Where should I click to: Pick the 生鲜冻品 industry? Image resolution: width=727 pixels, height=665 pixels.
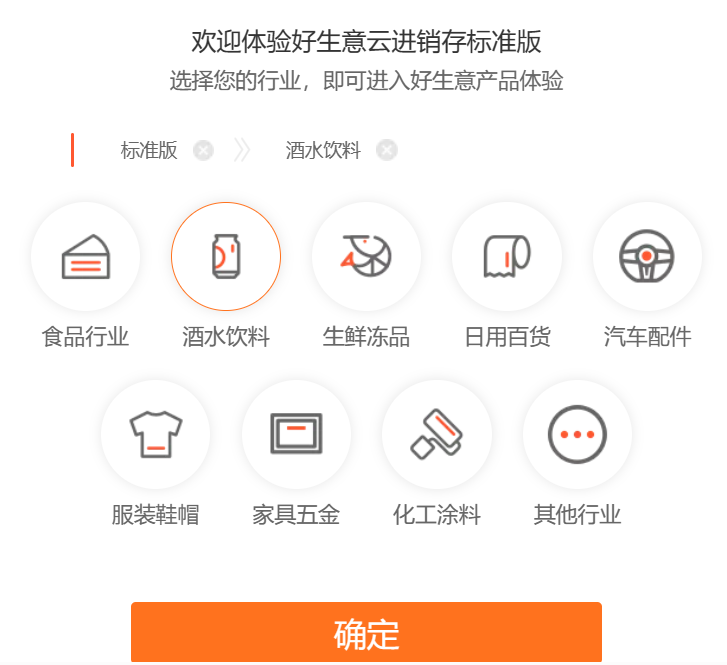point(366,258)
